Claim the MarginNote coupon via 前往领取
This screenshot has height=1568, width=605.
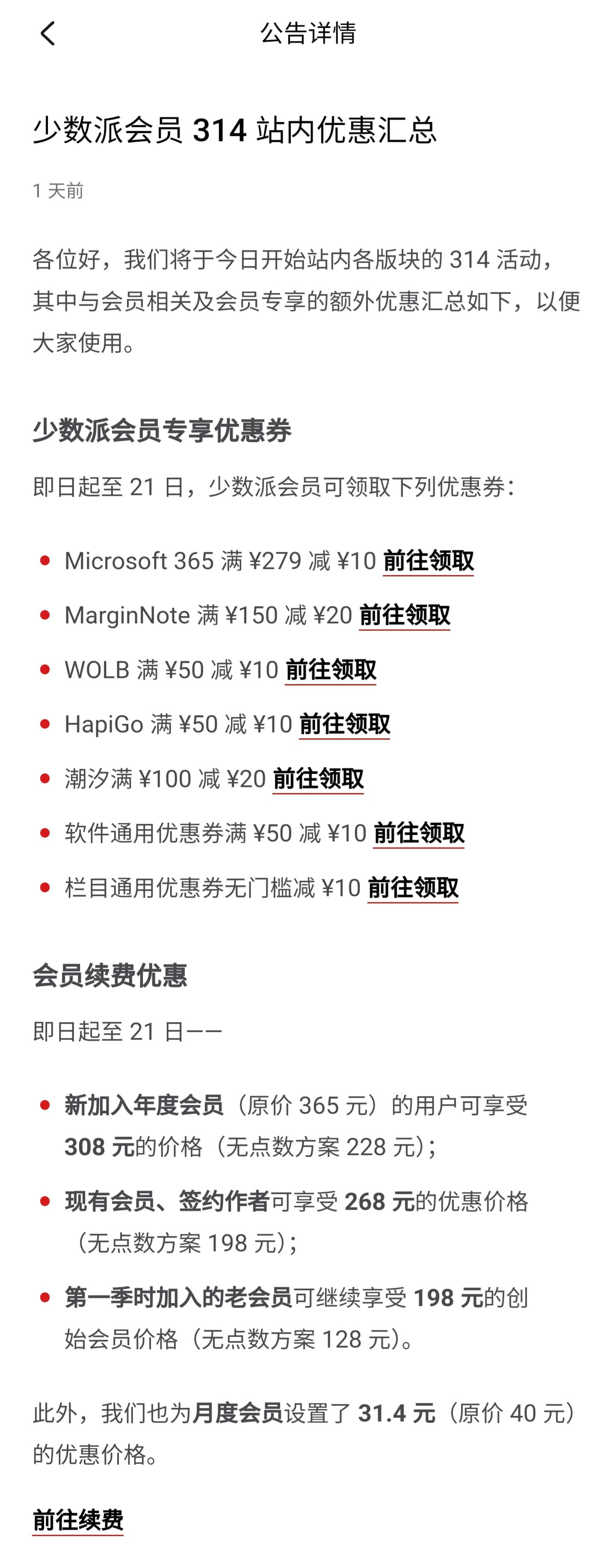tap(404, 616)
